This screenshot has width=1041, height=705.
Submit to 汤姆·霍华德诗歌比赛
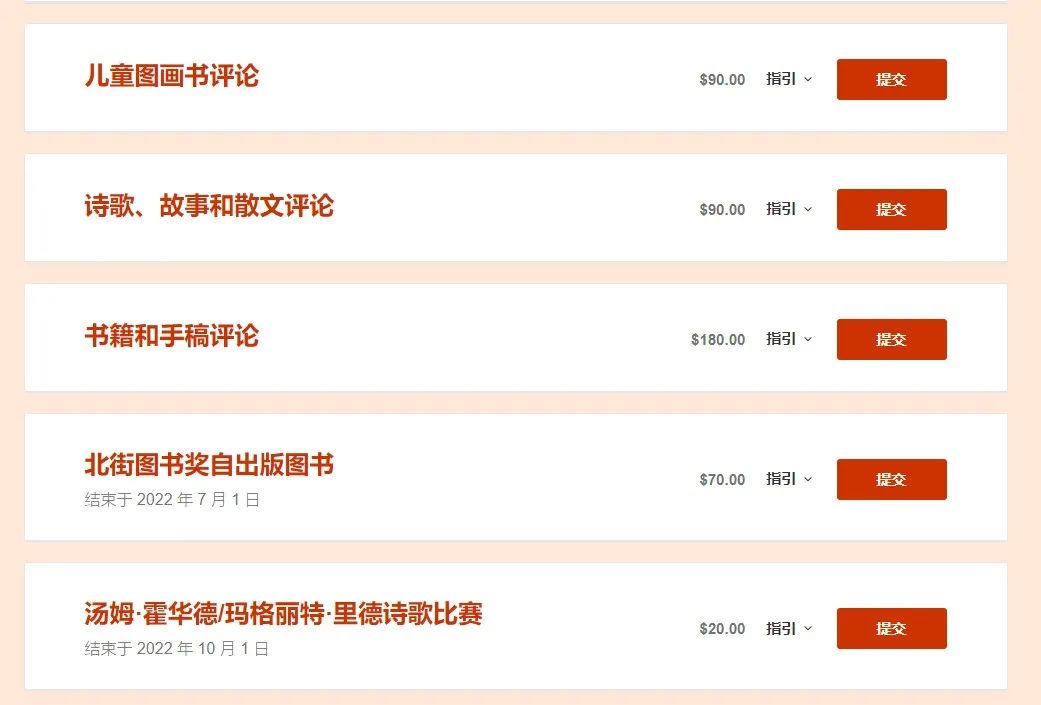[891, 629]
